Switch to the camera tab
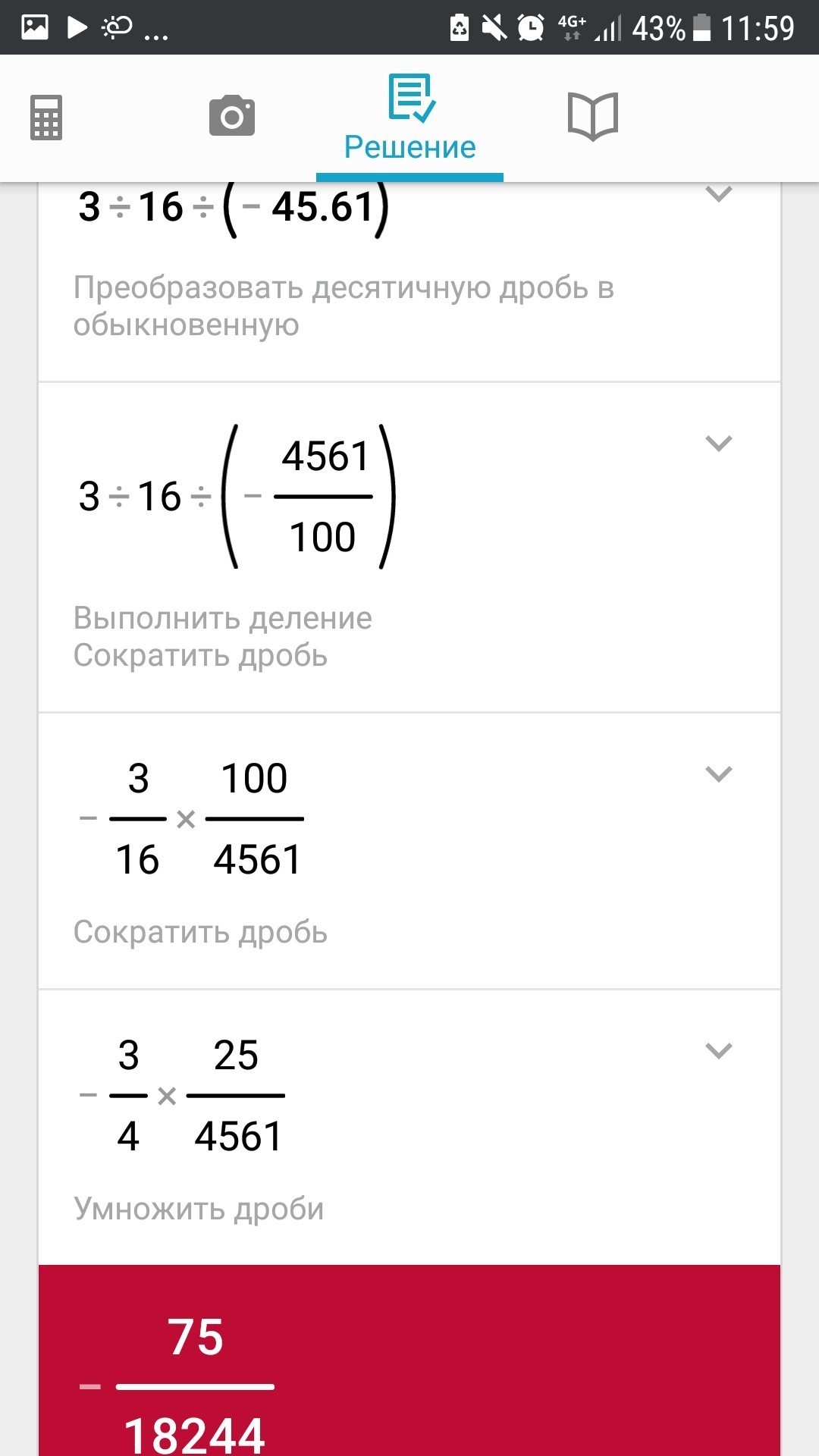 pyautogui.click(x=232, y=116)
